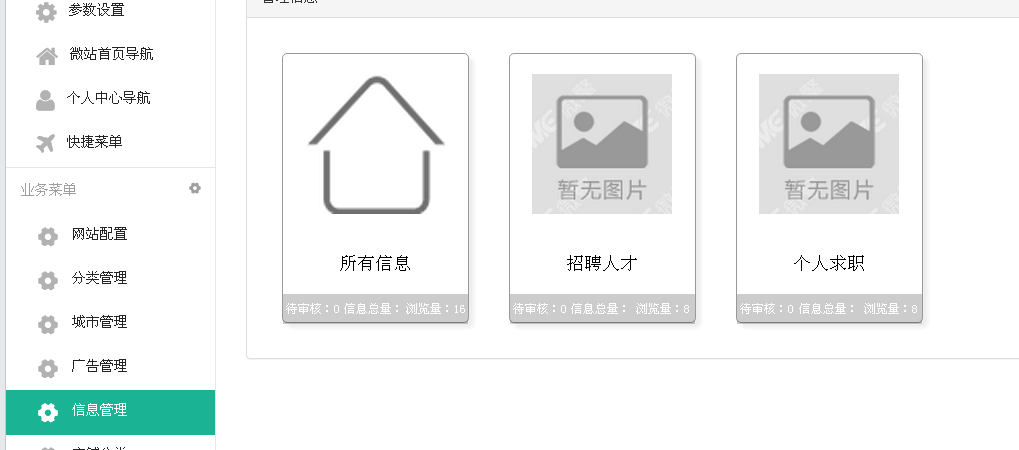Go to 广告管理
1019x450 pixels.
(99, 367)
